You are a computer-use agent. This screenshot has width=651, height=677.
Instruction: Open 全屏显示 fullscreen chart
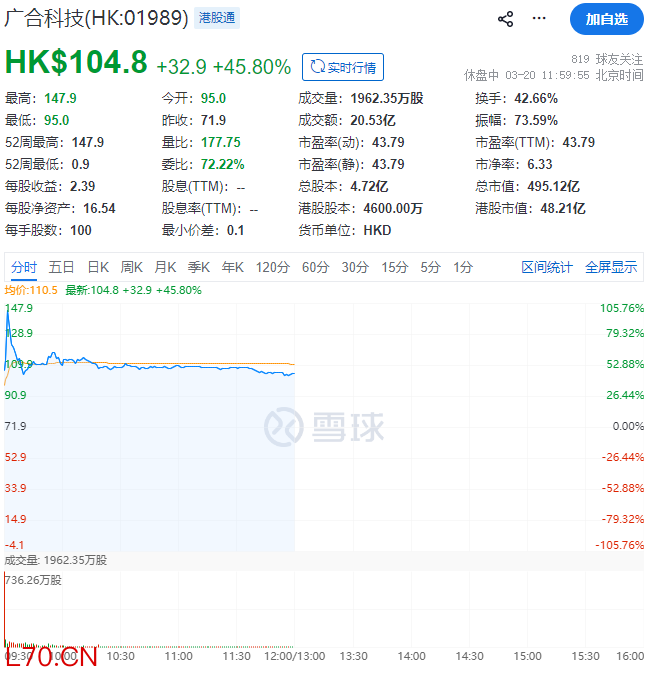[611, 267]
